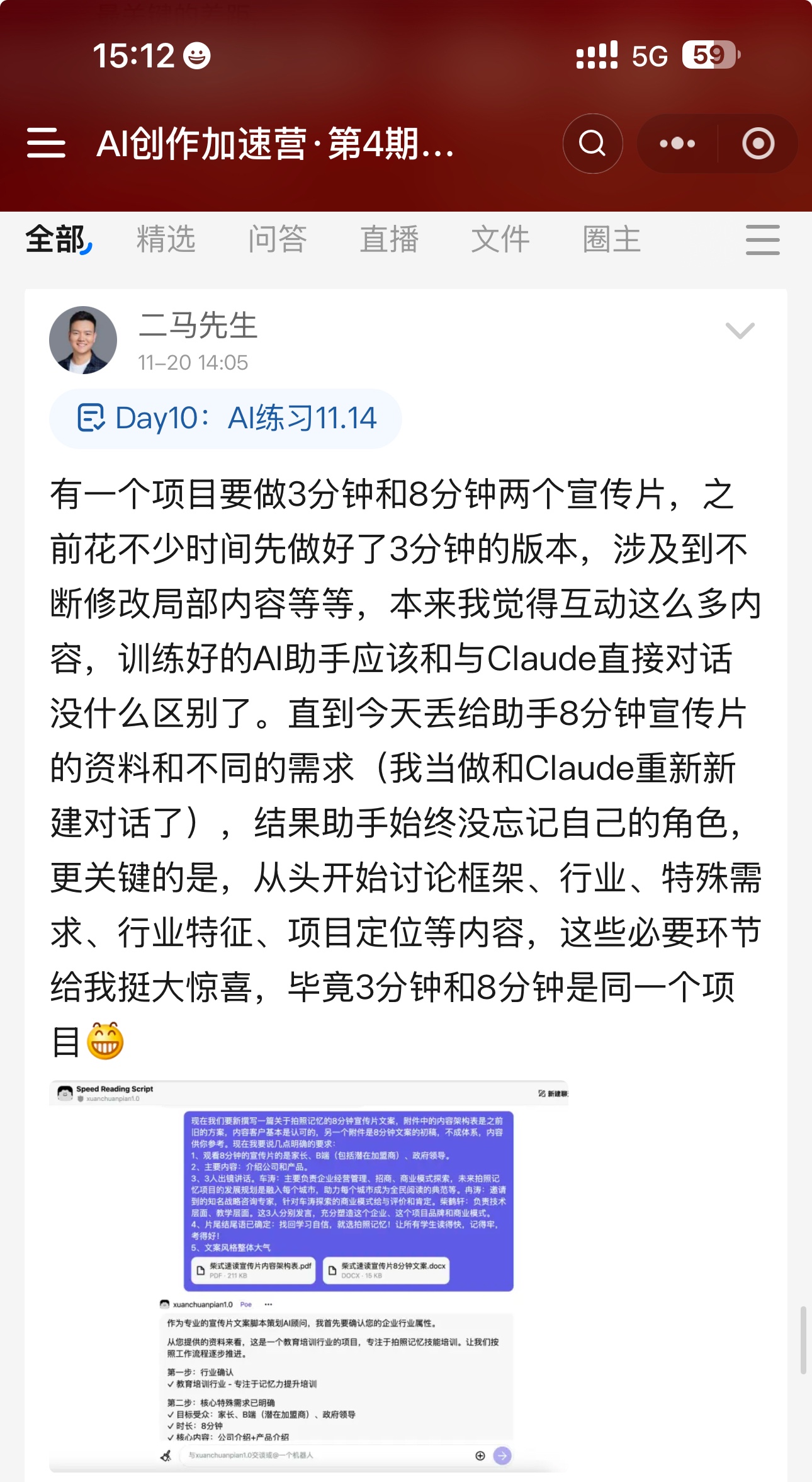Tap the 5G signal status indicator
The width and height of the screenshot is (812, 1482).
coord(650,57)
